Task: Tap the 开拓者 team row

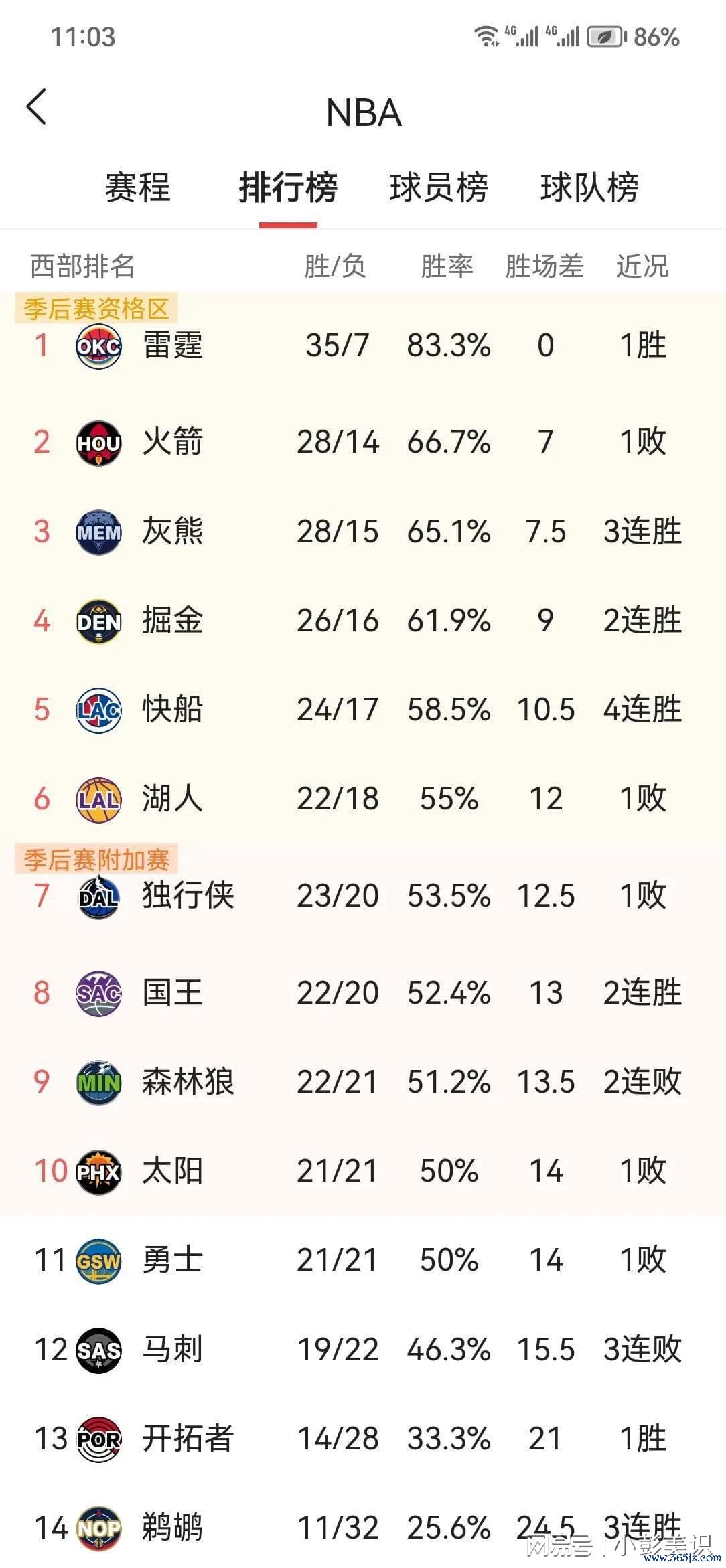Action: click(363, 1438)
